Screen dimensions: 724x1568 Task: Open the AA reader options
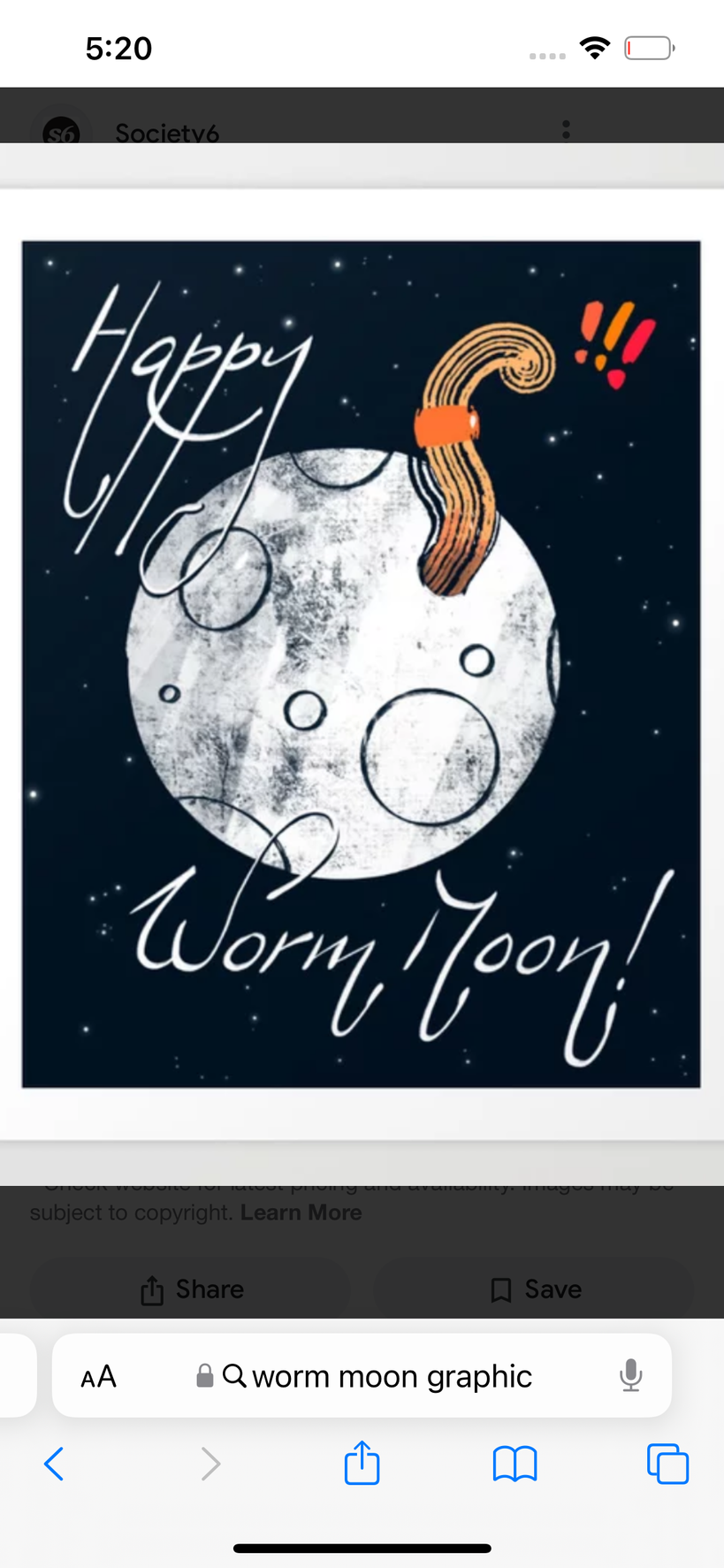(x=98, y=1376)
